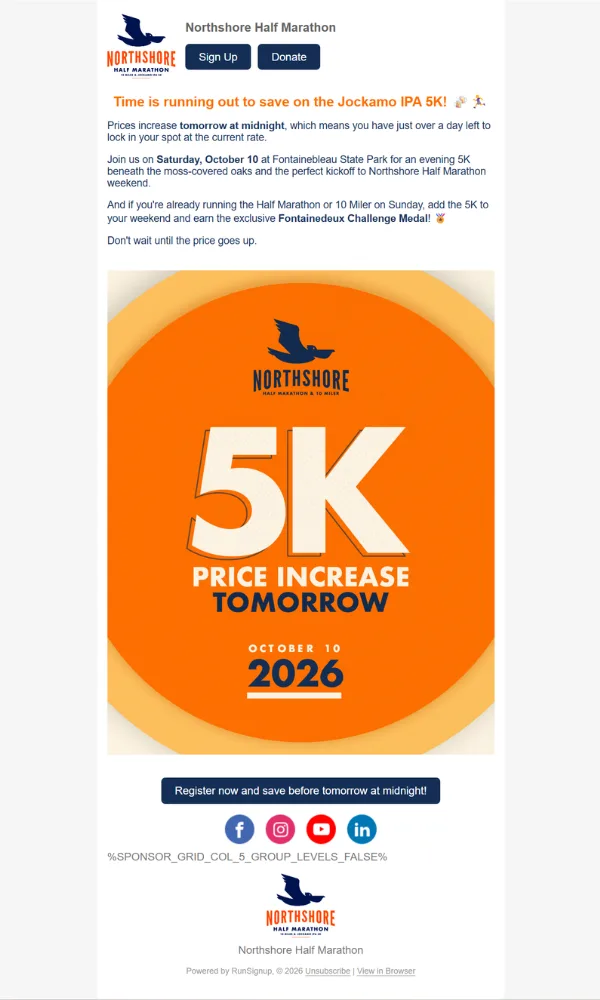Tap the Unsubscribe link
Viewport: 600px width, 1000px height.
pos(328,971)
